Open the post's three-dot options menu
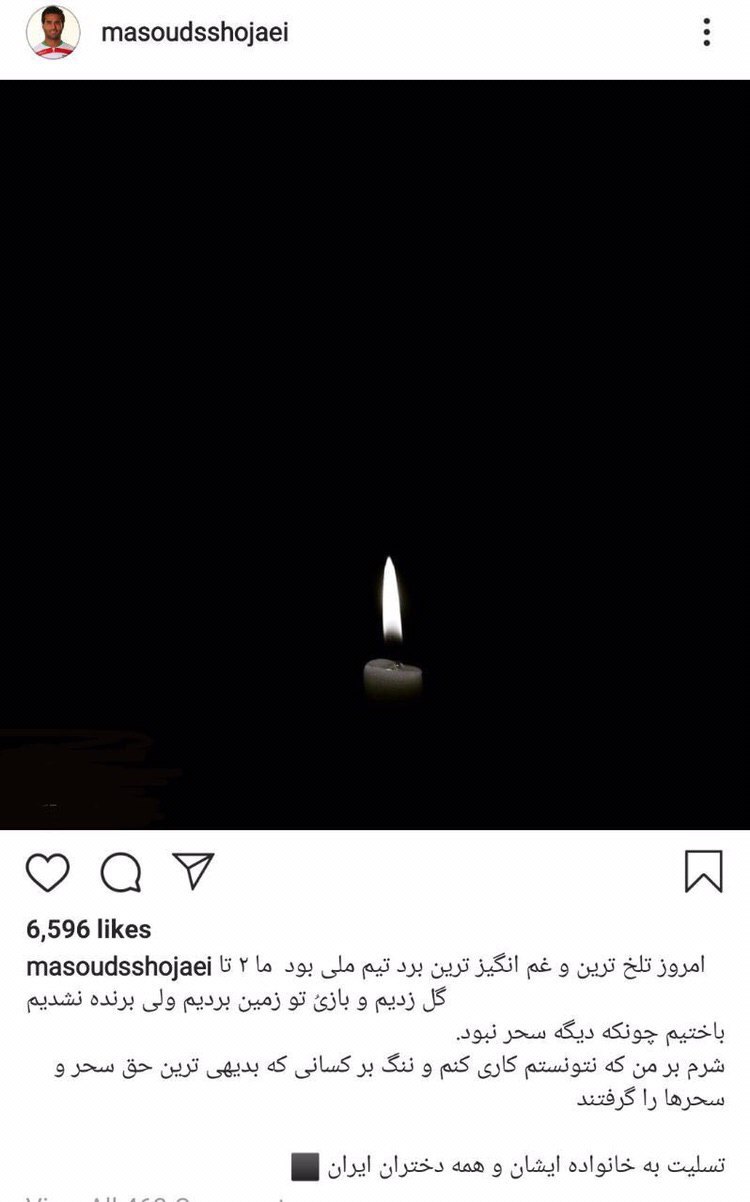The width and height of the screenshot is (750, 1202). click(x=707, y=33)
